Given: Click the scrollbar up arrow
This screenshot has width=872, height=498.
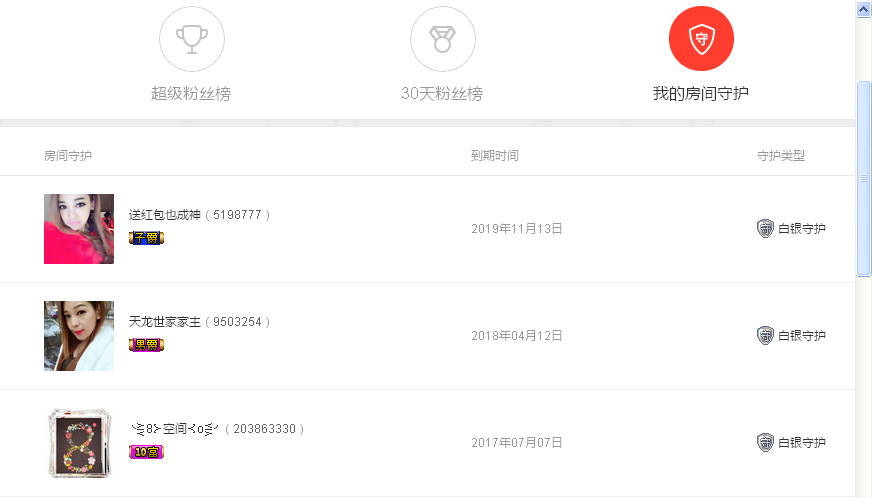Looking at the screenshot, I should (x=864, y=9).
